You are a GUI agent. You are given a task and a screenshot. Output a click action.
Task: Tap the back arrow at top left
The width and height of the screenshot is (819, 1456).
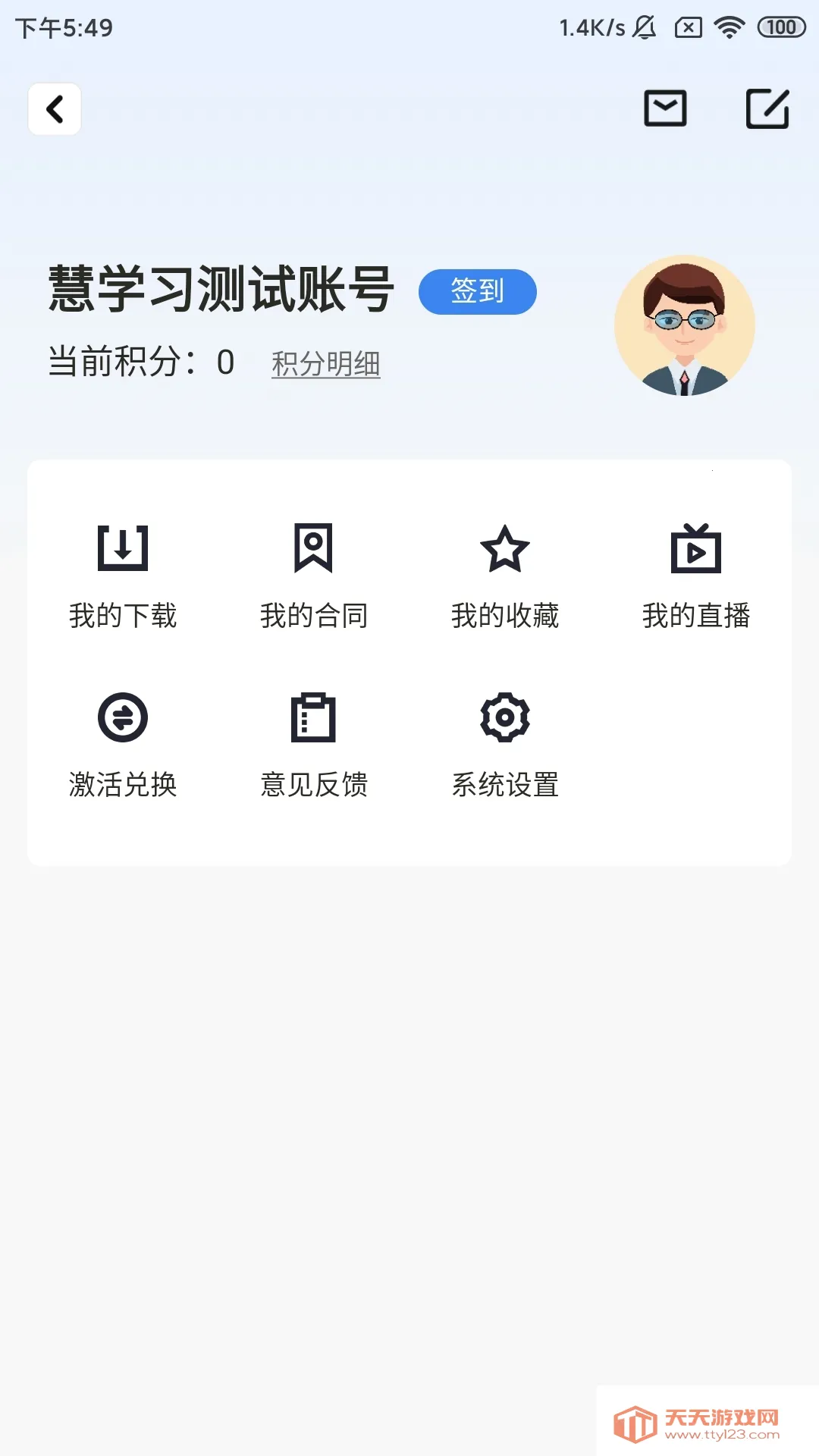(54, 108)
